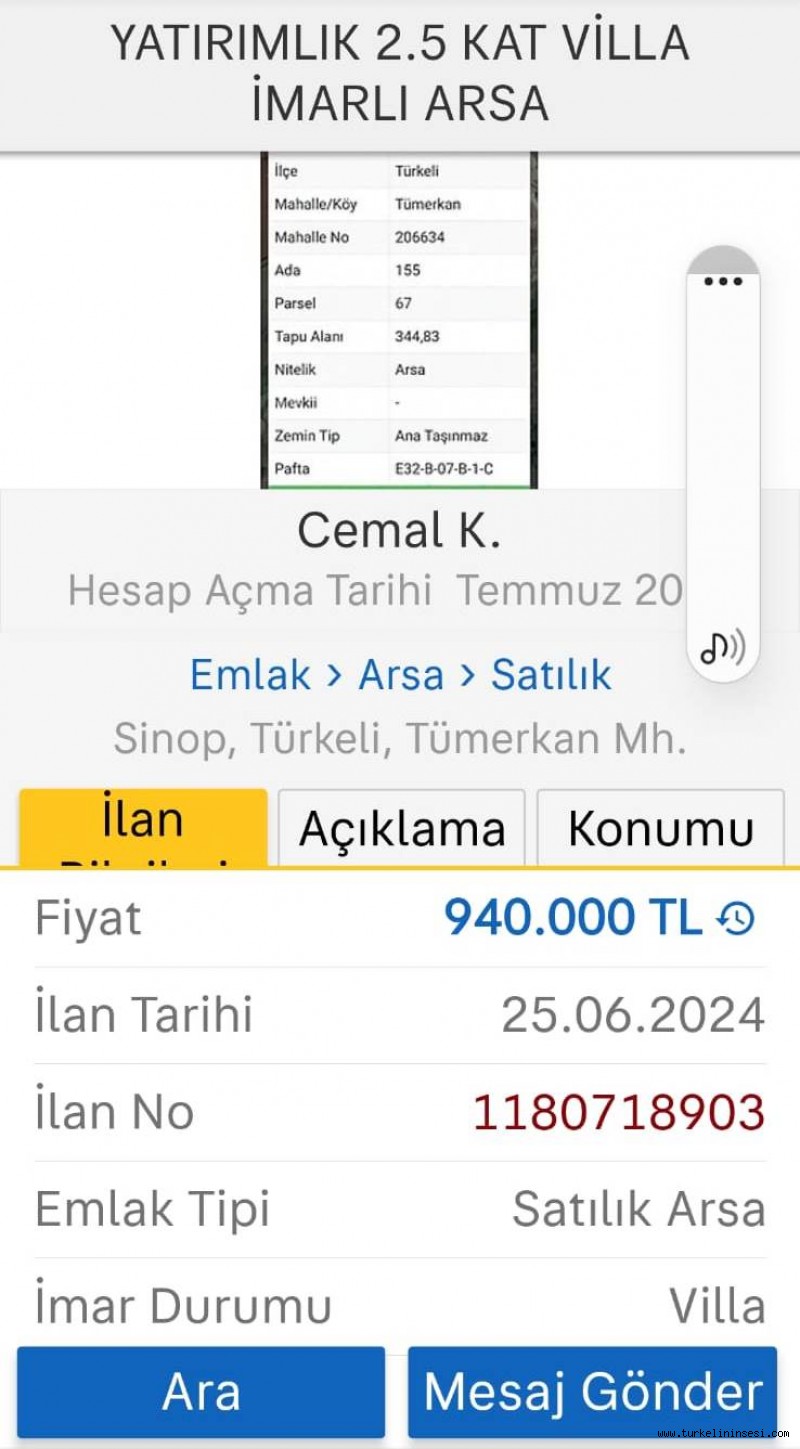
Task: Tap the three-dot menu on floating panel
Action: (723, 281)
